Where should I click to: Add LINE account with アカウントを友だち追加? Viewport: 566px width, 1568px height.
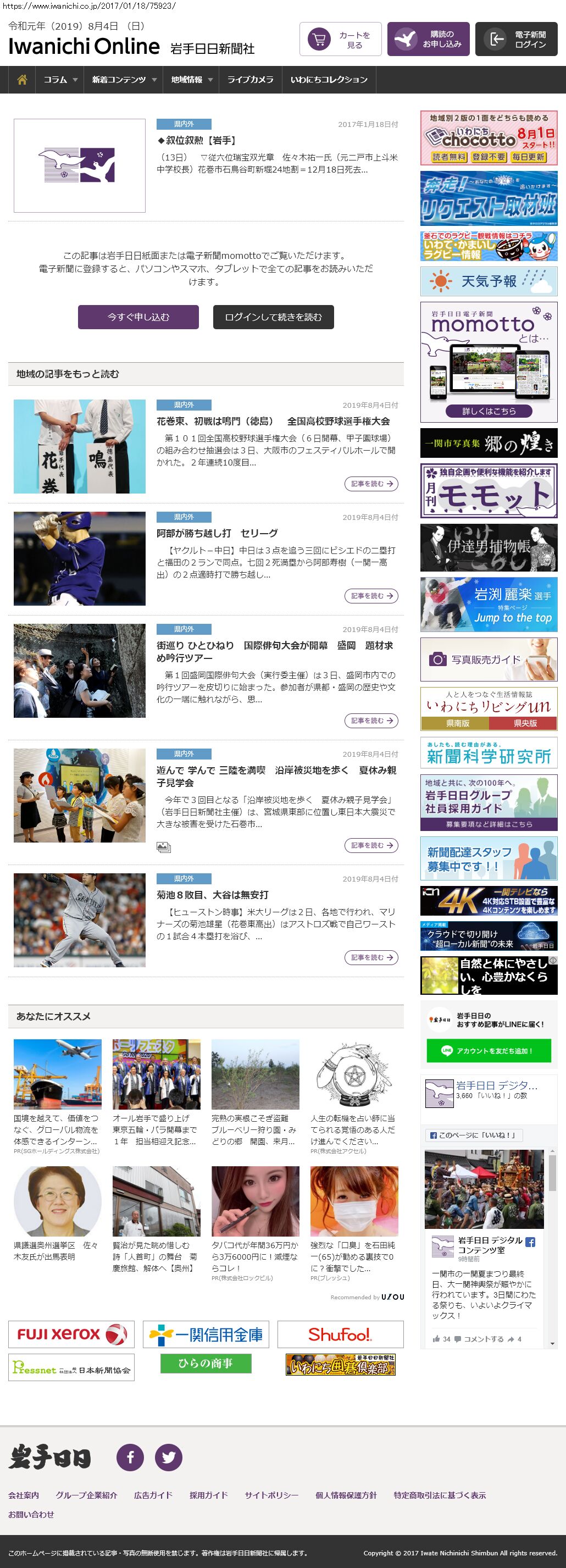point(489,1051)
